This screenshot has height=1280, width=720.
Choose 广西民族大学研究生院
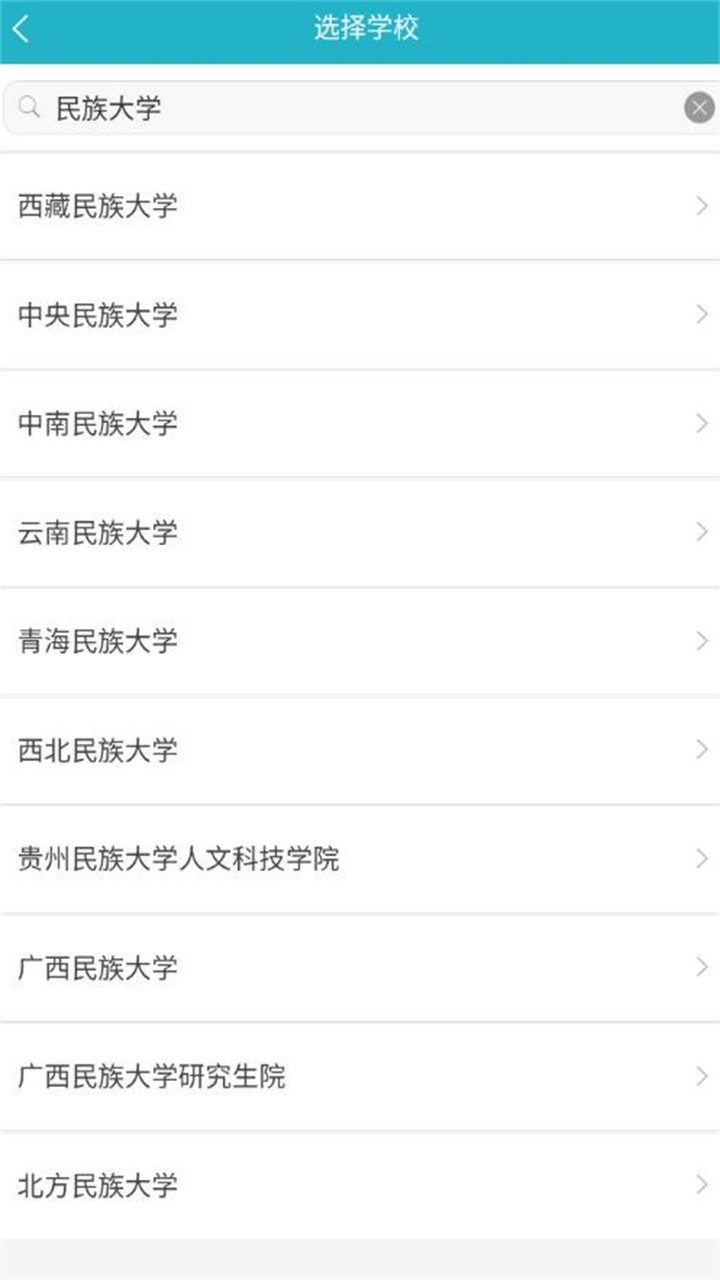[x=360, y=1077]
